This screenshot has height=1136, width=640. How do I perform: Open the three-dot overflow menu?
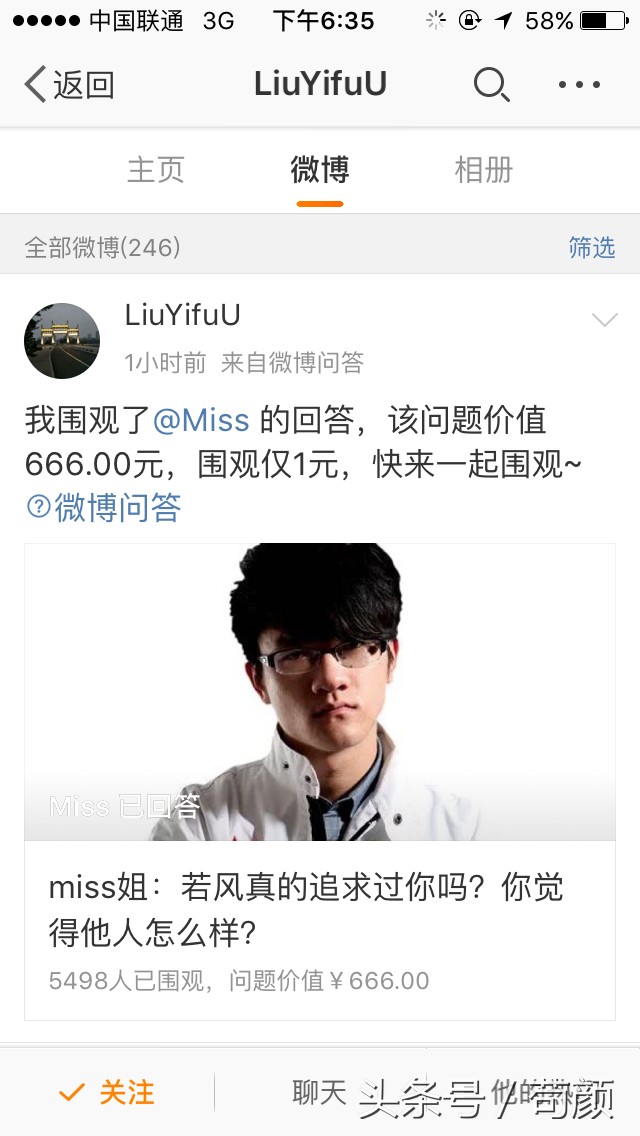[579, 85]
